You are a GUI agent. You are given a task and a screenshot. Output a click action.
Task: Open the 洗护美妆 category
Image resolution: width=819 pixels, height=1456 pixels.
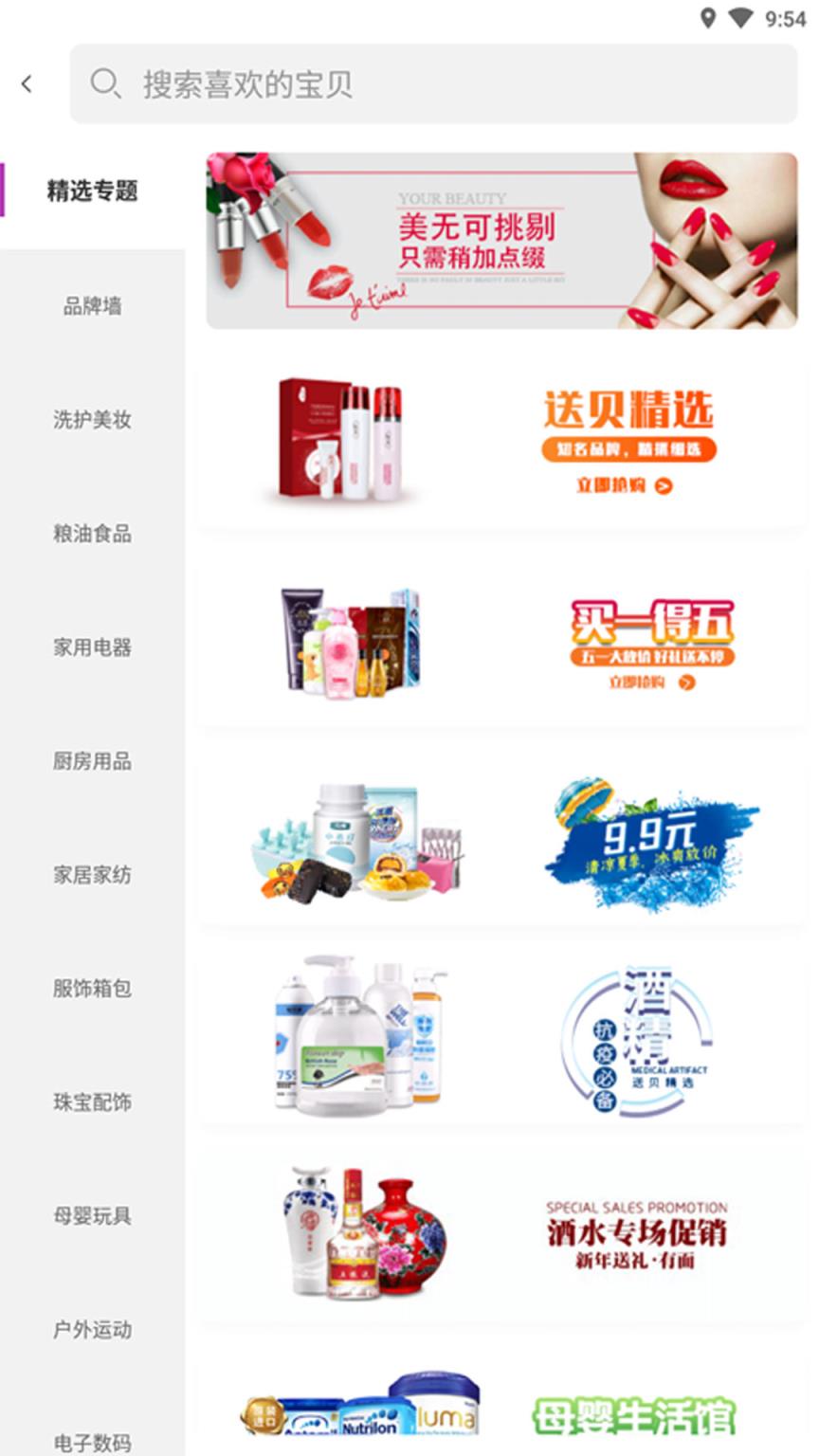pos(92,419)
